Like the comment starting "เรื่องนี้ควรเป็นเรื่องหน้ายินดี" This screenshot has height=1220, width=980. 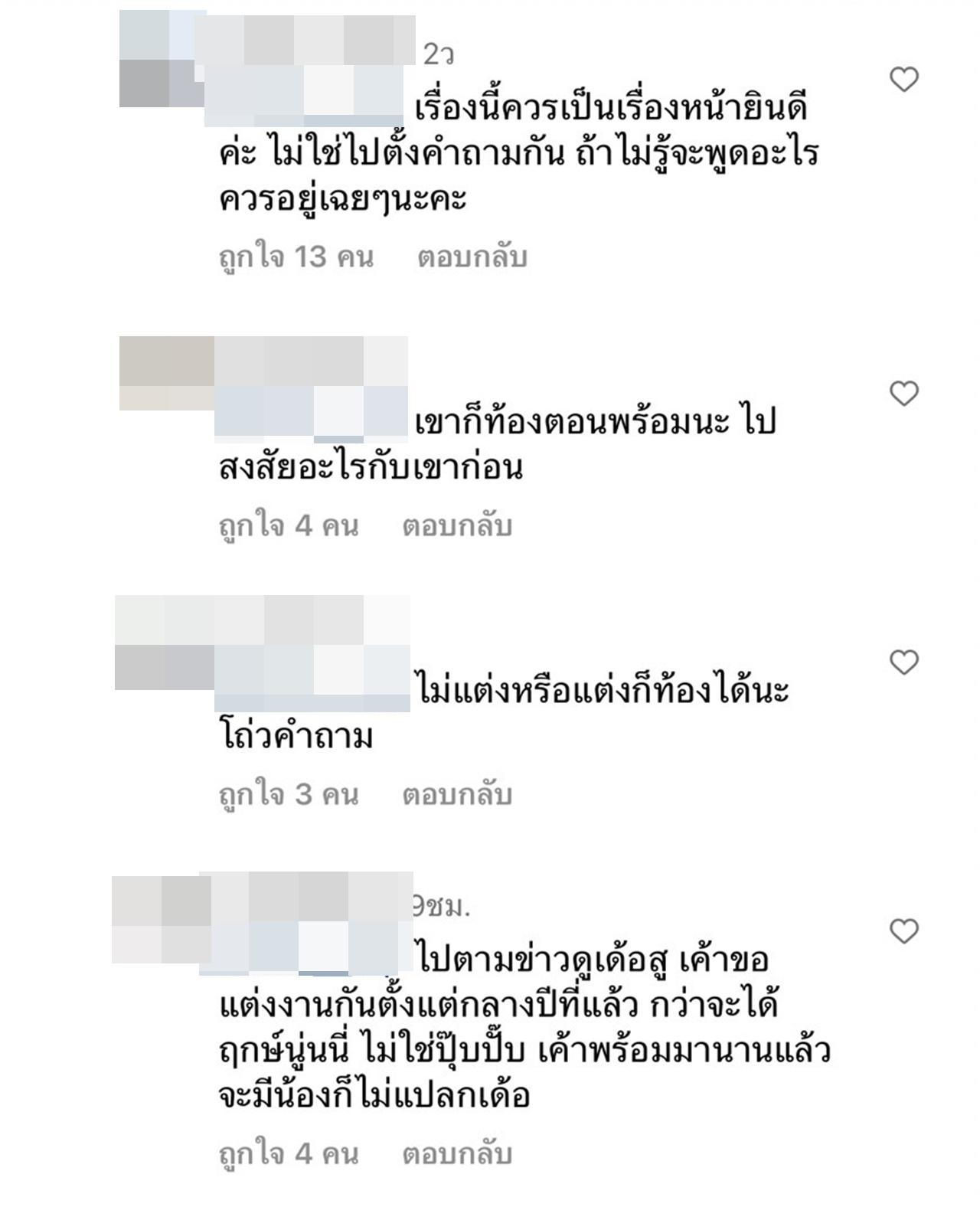coord(904,79)
